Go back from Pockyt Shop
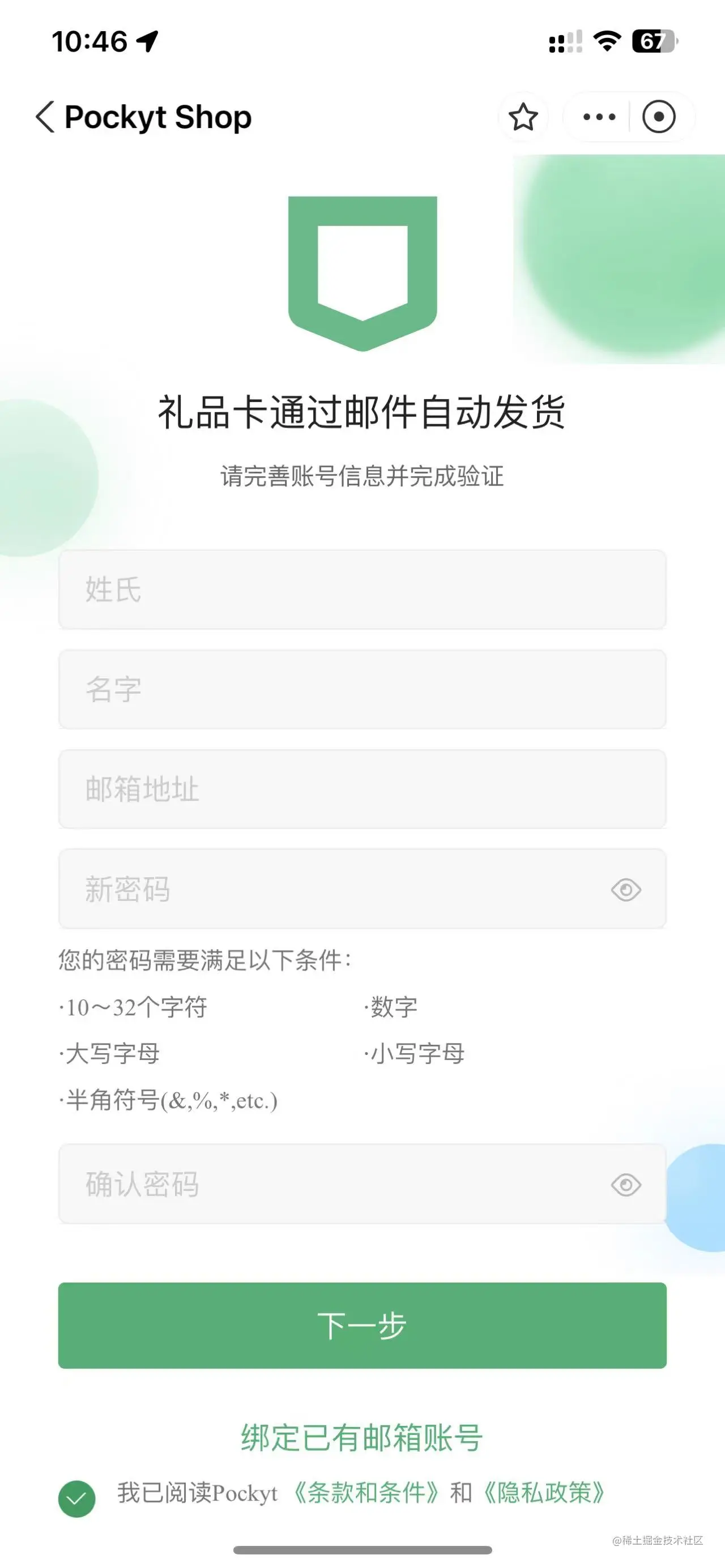 pyautogui.click(x=45, y=117)
